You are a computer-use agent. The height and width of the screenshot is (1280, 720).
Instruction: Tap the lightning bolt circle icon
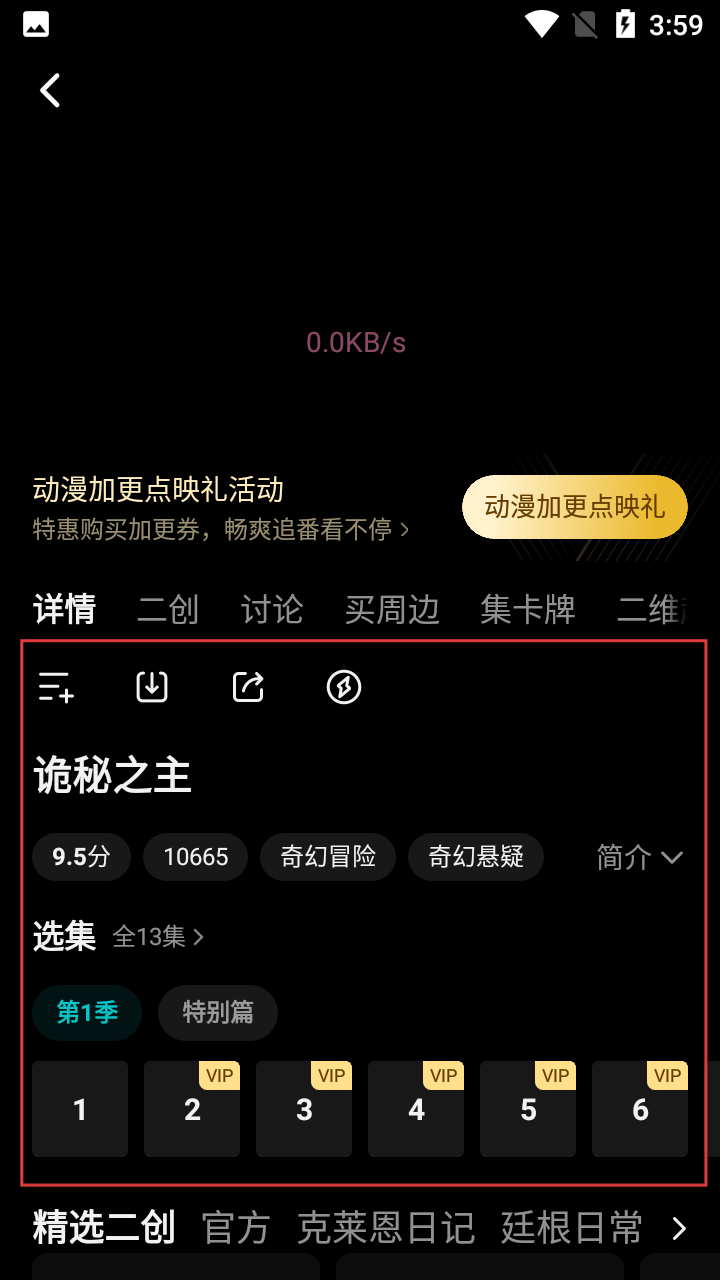pyautogui.click(x=344, y=687)
